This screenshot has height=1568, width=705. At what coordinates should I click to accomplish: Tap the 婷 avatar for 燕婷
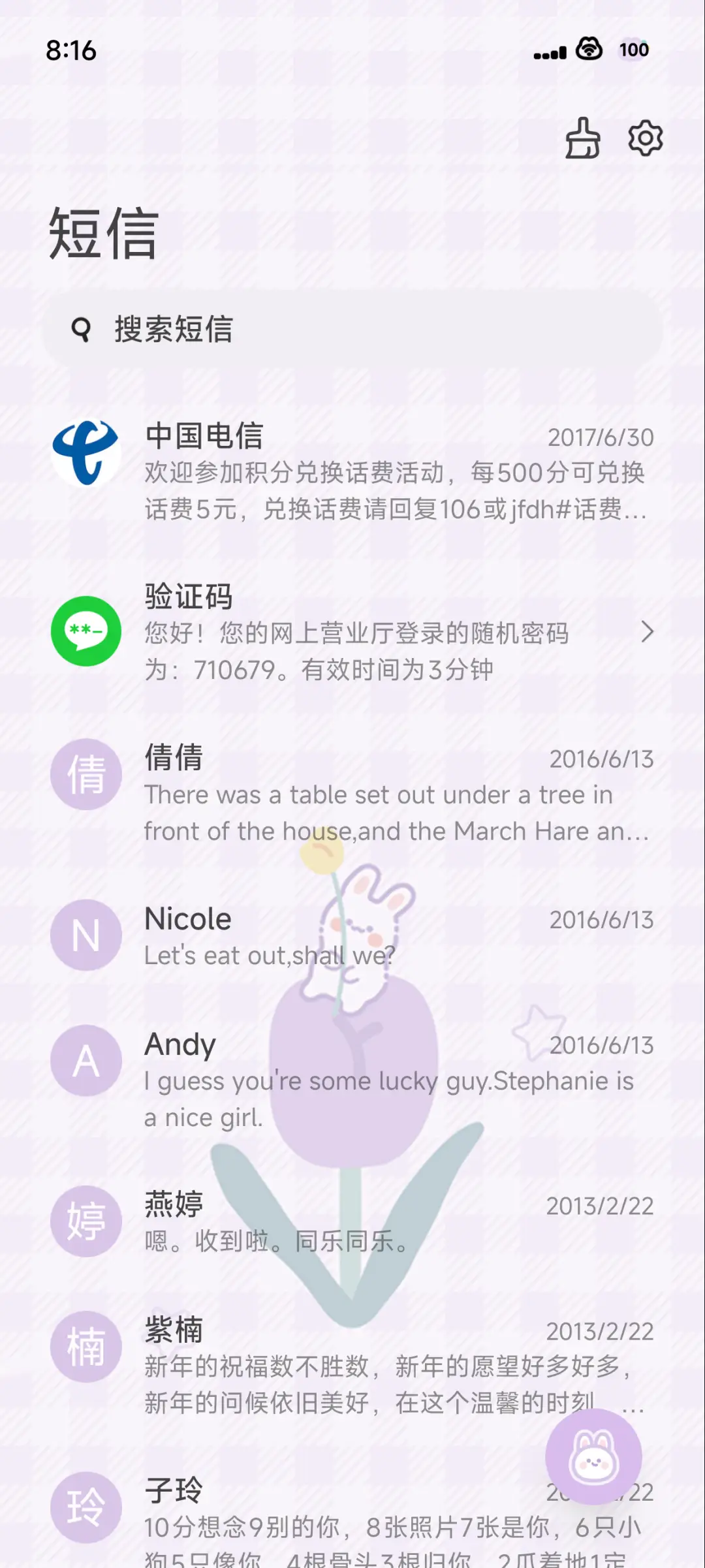85,1222
